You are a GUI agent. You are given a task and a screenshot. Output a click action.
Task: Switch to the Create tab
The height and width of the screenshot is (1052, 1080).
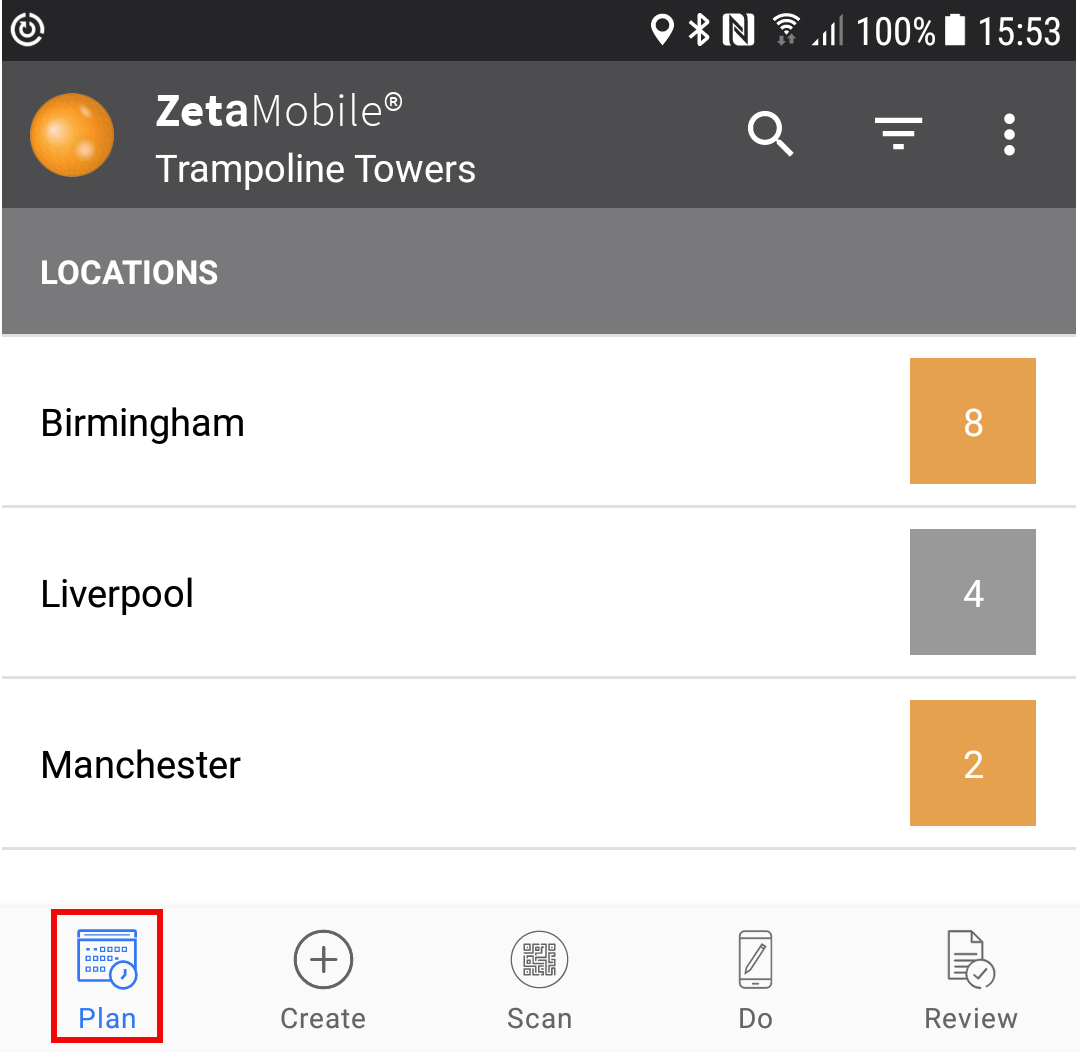coord(323,978)
